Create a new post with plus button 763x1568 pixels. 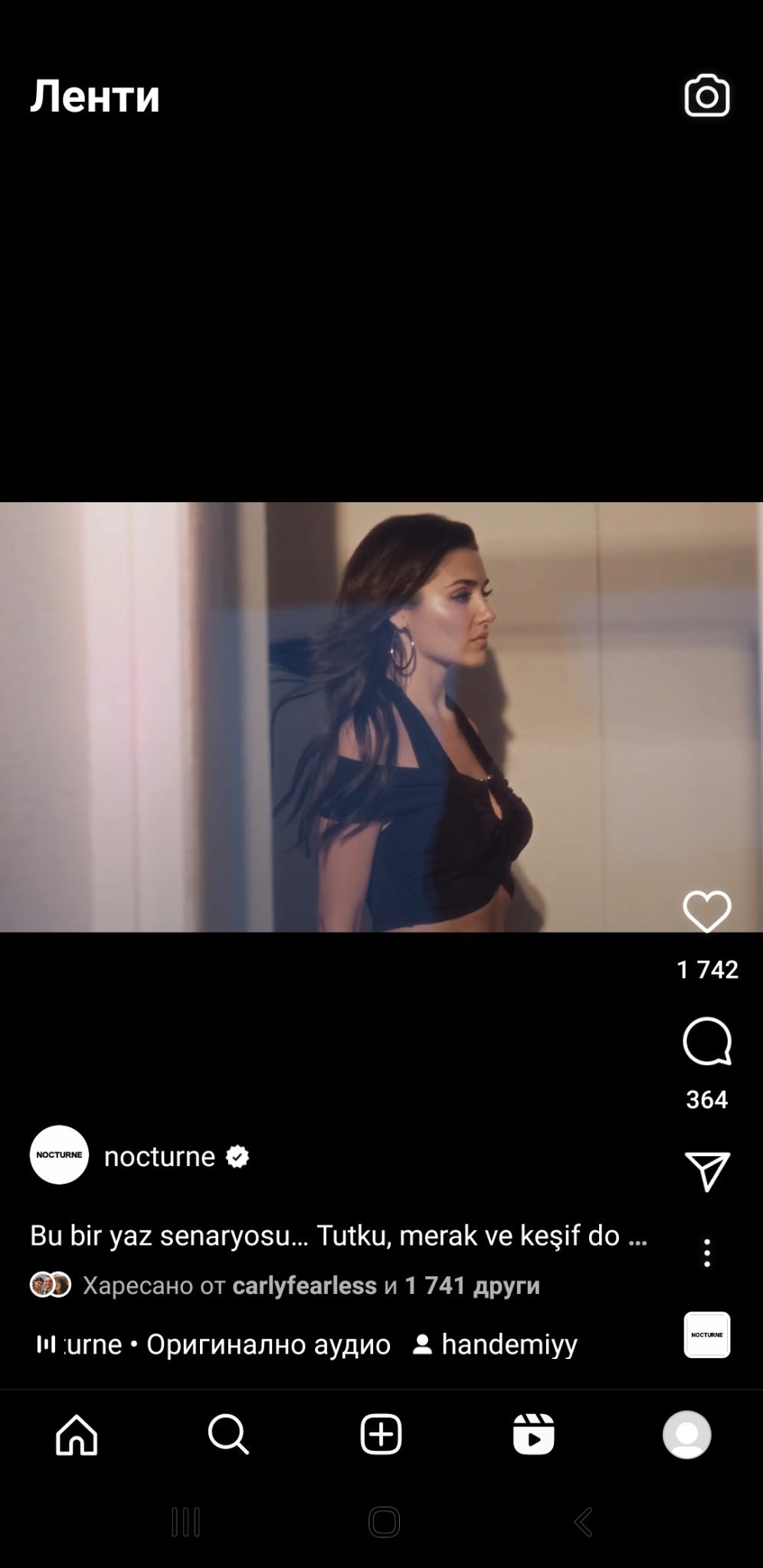381,1434
